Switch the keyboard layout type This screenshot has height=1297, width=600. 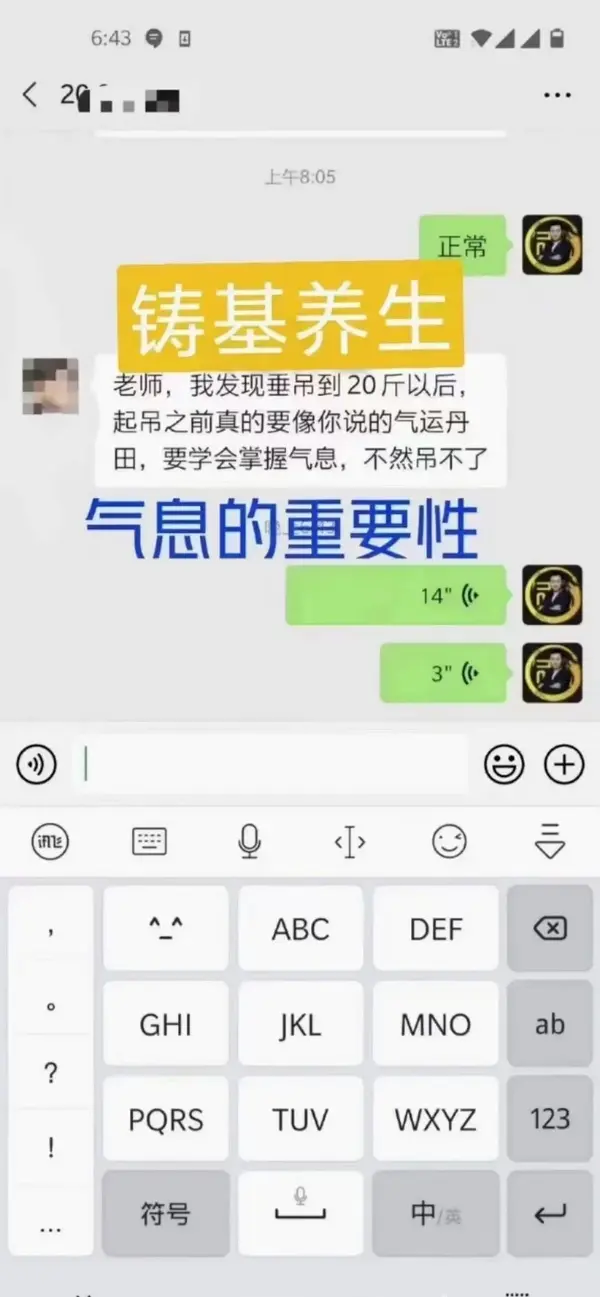pyautogui.click(x=149, y=842)
